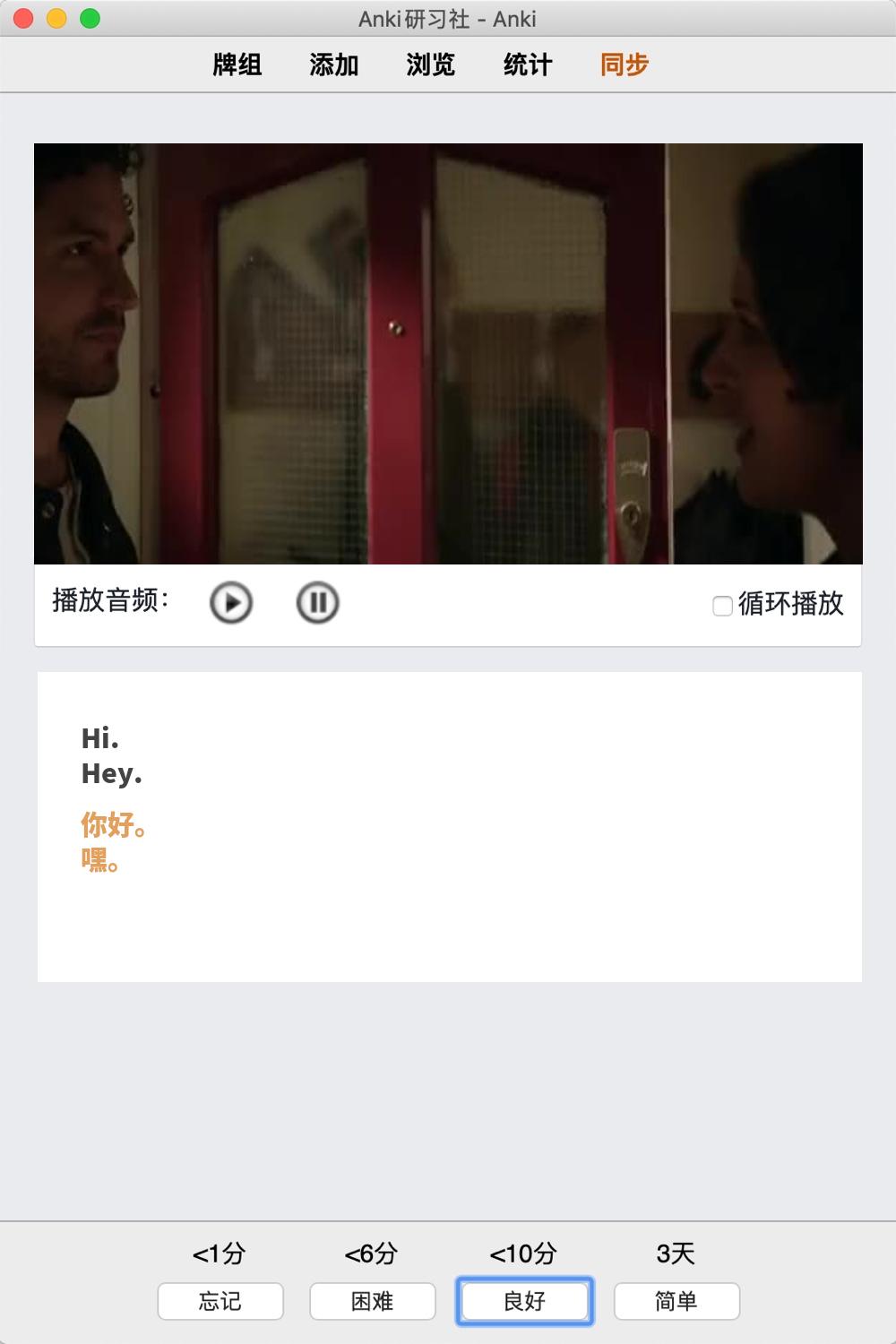Viewport: 896px width, 1344px height.
Task: Open the 统计 statistics
Action: 528,65
